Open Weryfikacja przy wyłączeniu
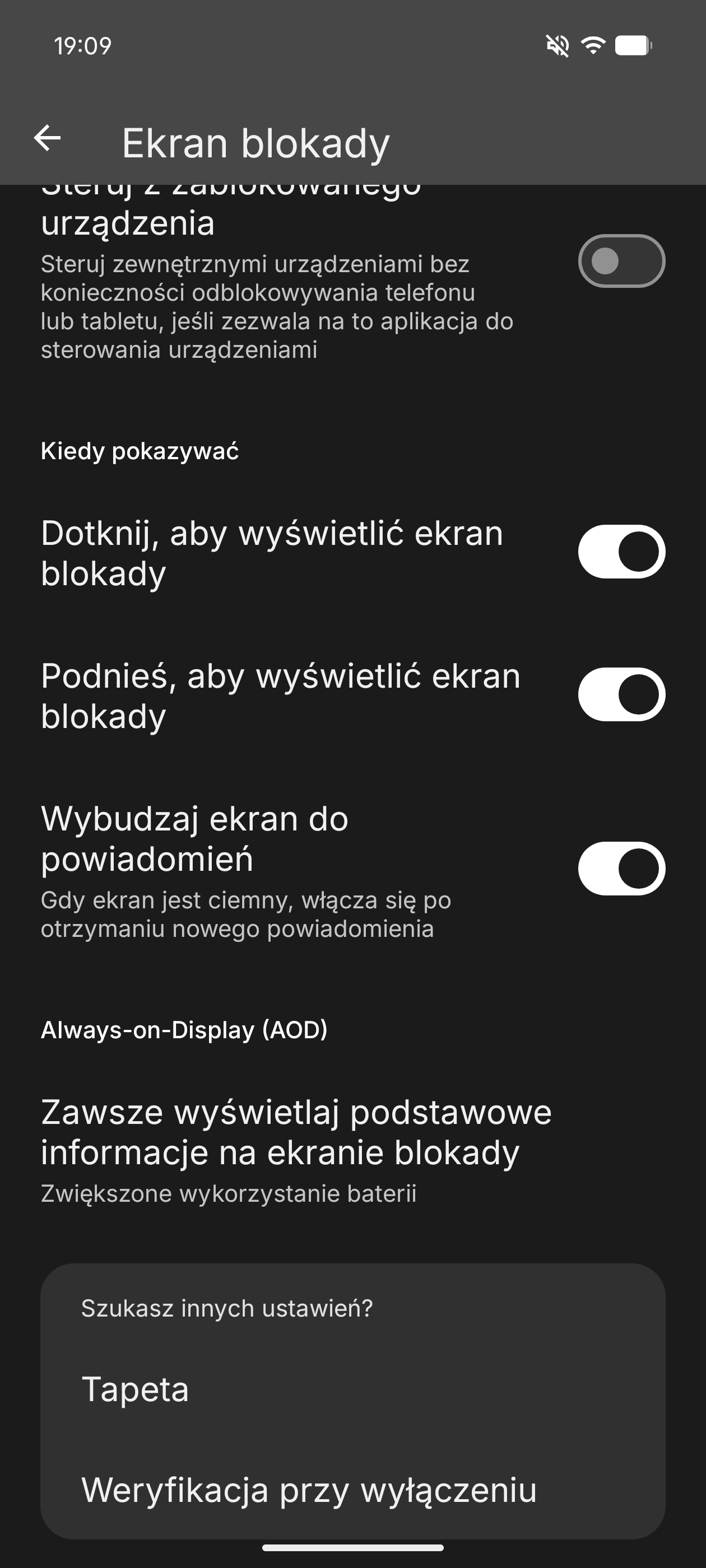Image resolution: width=706 pixels, height=1568 pixels. pyautogui.click(x=309, y=1490)
